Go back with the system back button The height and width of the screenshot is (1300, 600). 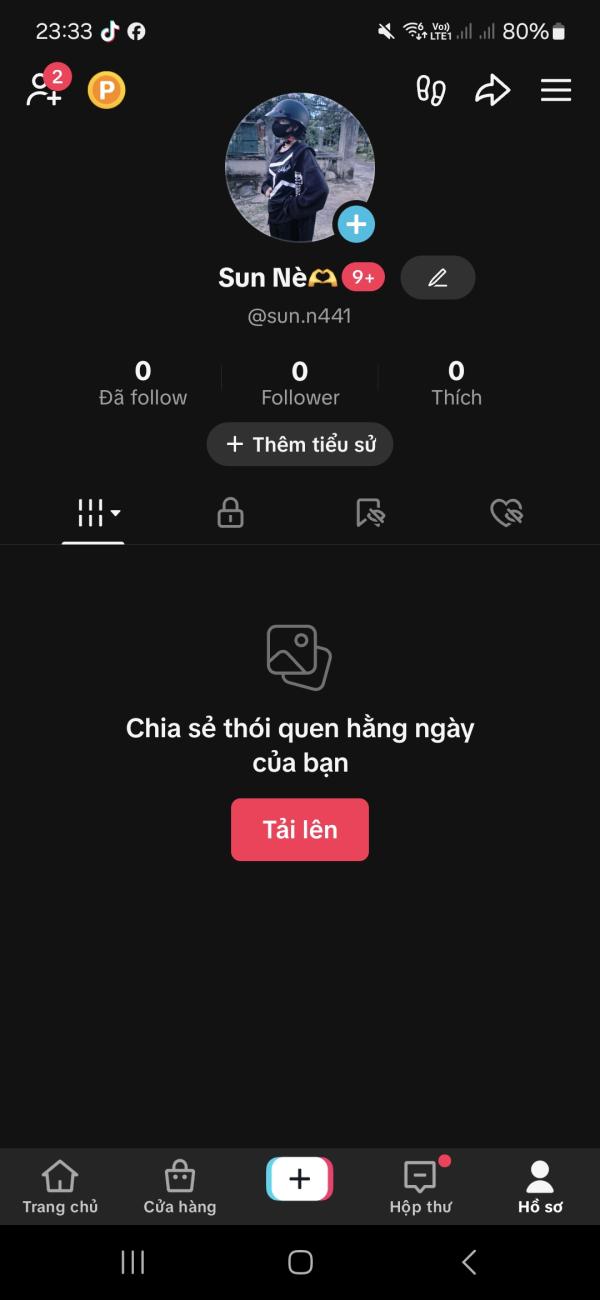469,1262
